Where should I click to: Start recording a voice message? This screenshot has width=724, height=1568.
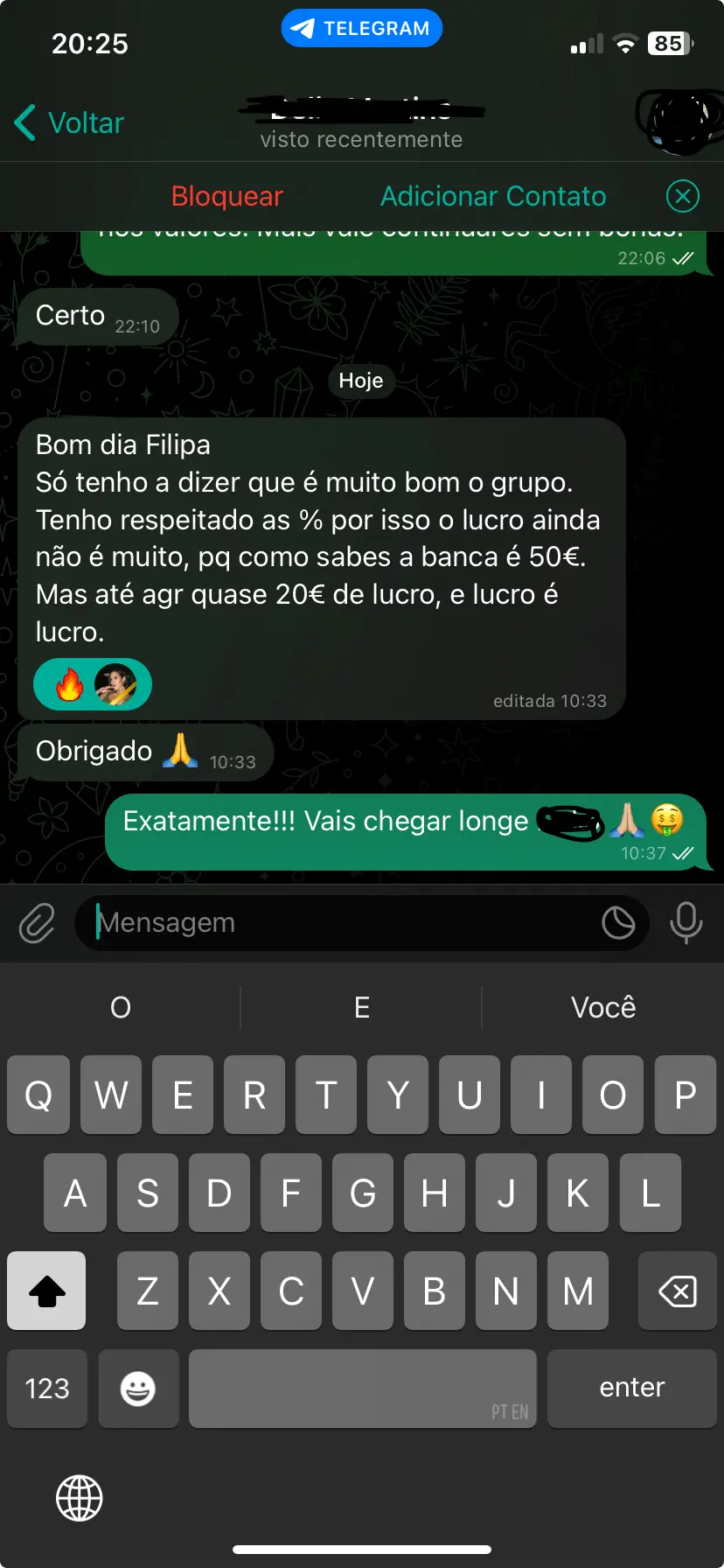[686, 923]
